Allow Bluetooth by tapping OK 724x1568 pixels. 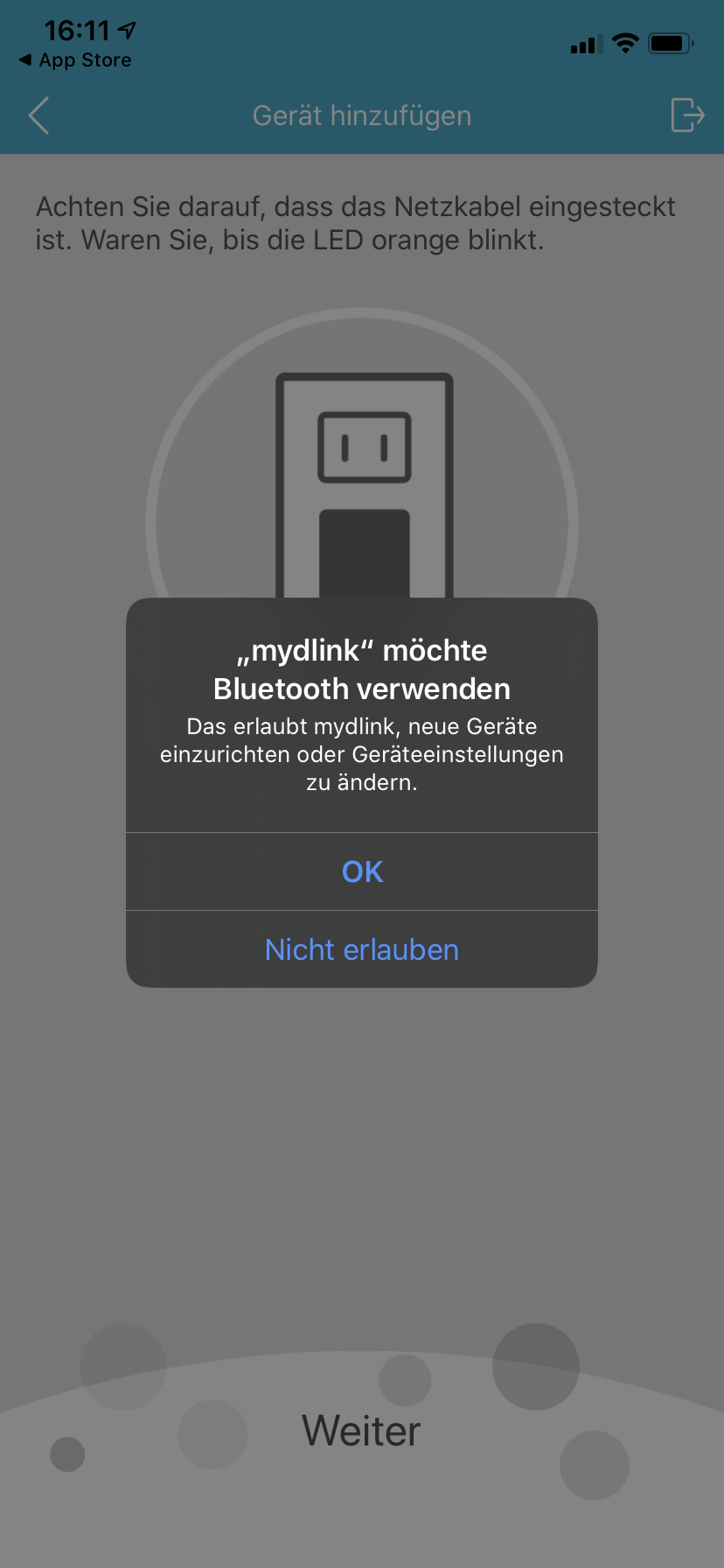pos(362,871)
